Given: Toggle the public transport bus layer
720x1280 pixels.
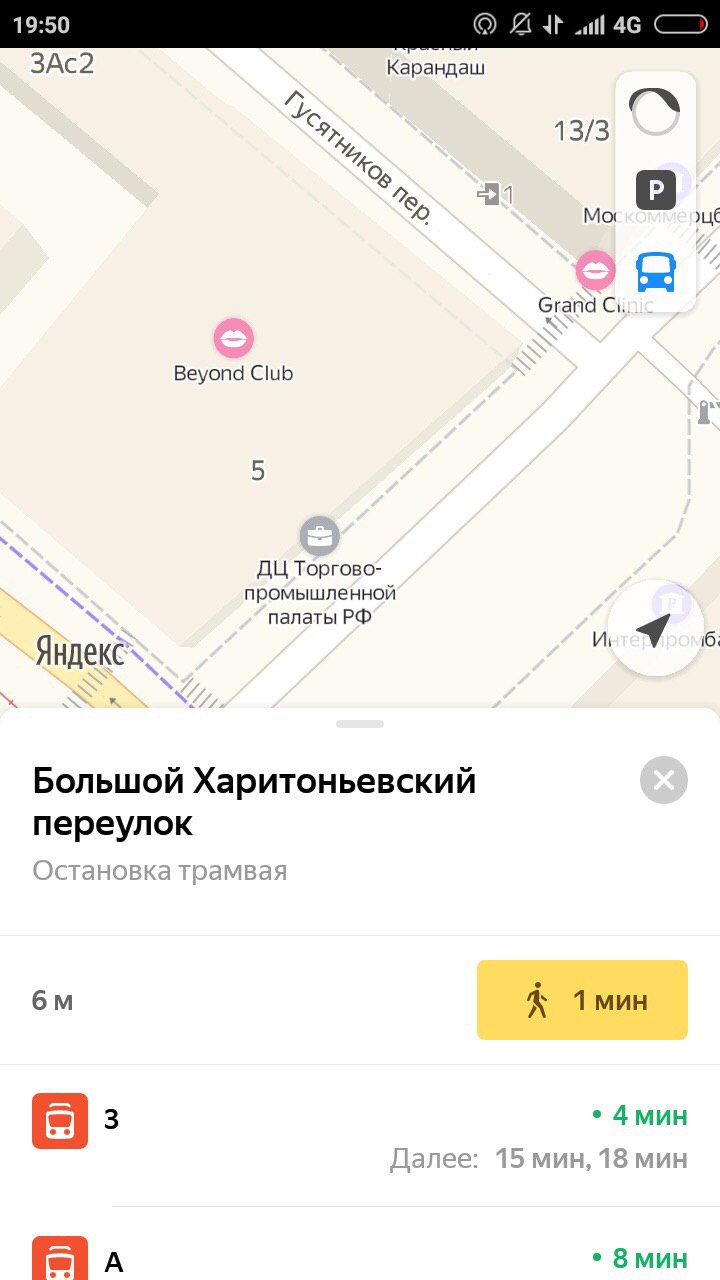Looking at the screenshot, I should point(656,271).
